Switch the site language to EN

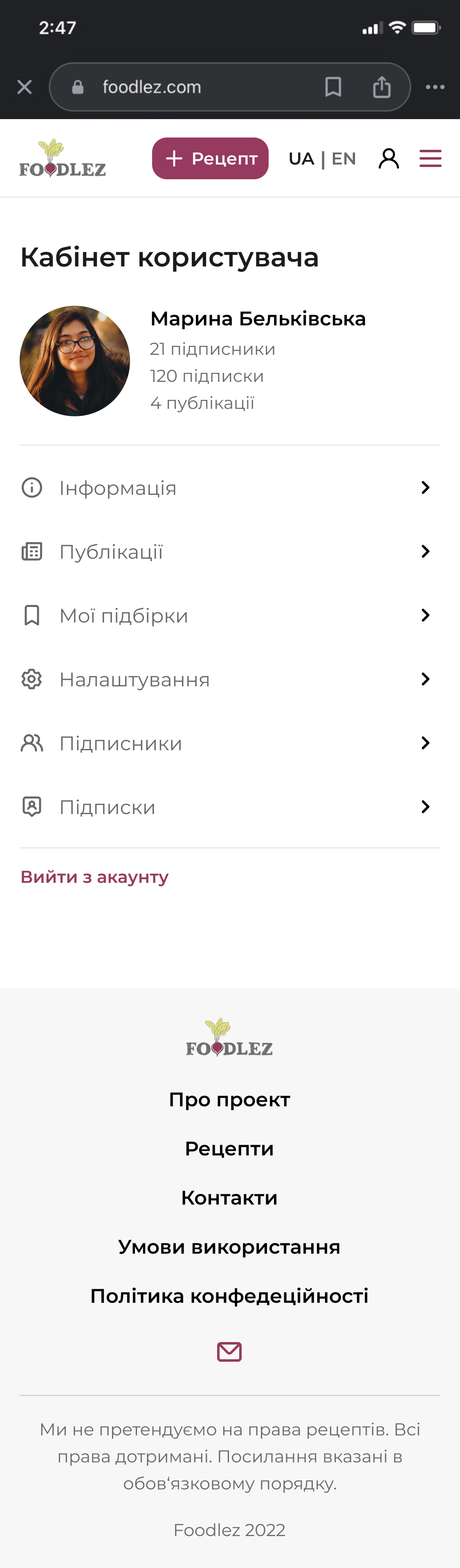344,159
